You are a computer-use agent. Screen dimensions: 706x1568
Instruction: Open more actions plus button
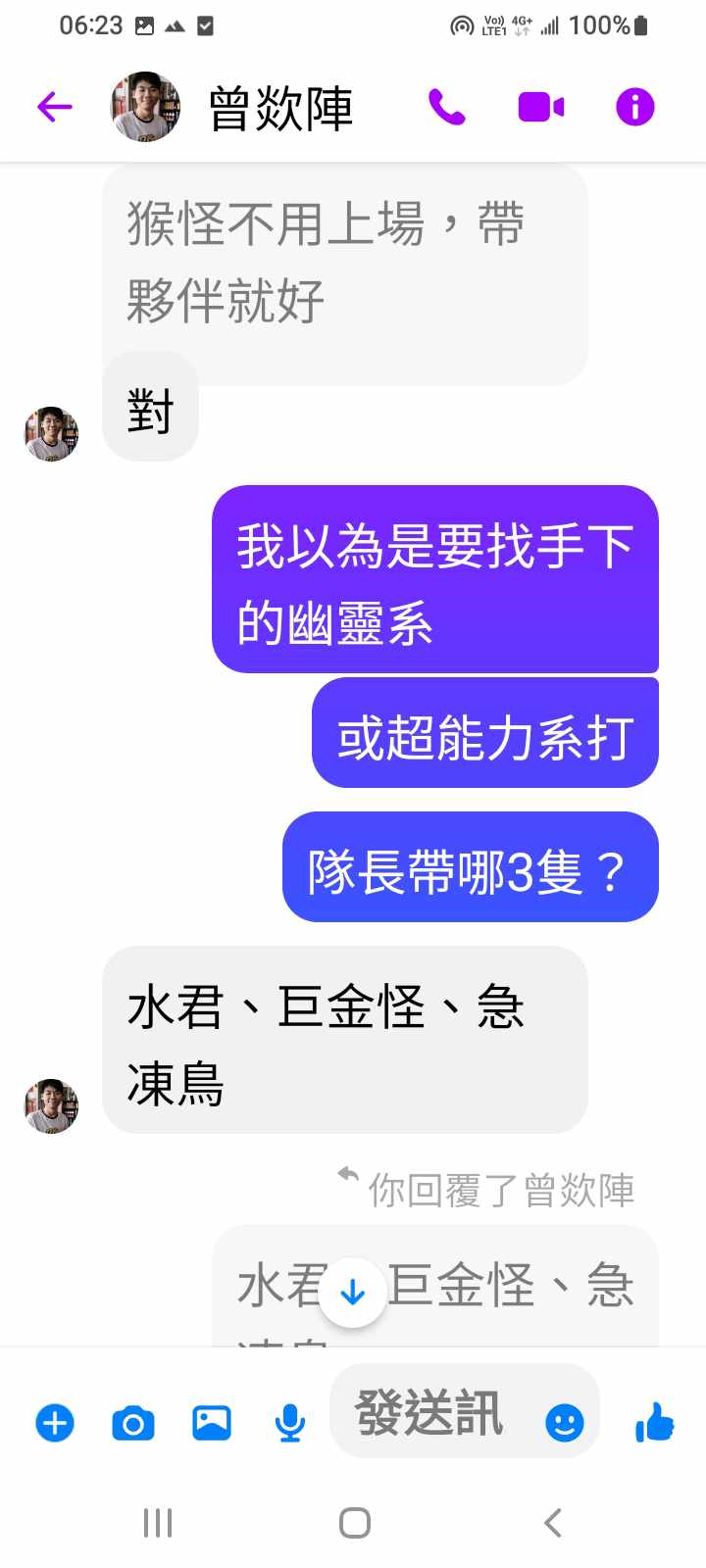55,1422
